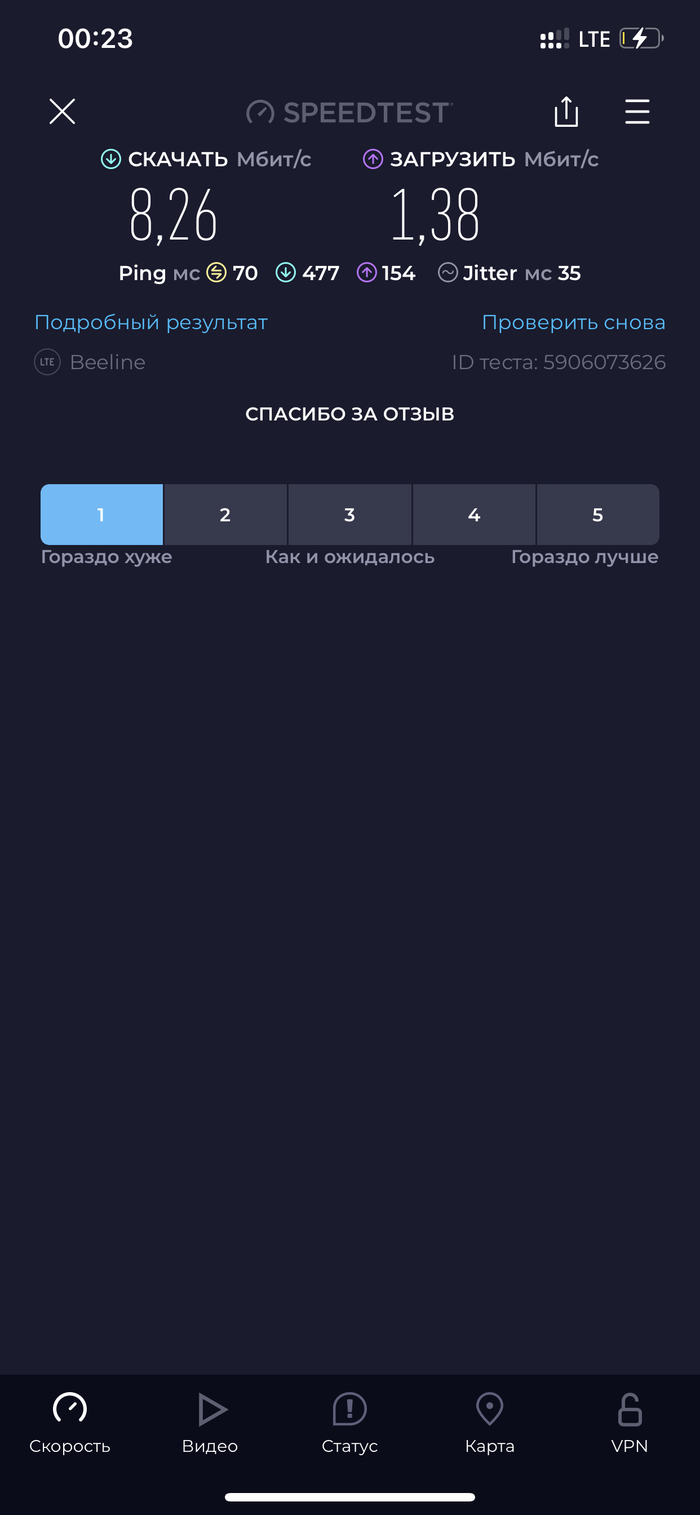Select rating 3 Как и ожидалось
The height and width of the screenshot is (1515, 700).
[349, 514]
